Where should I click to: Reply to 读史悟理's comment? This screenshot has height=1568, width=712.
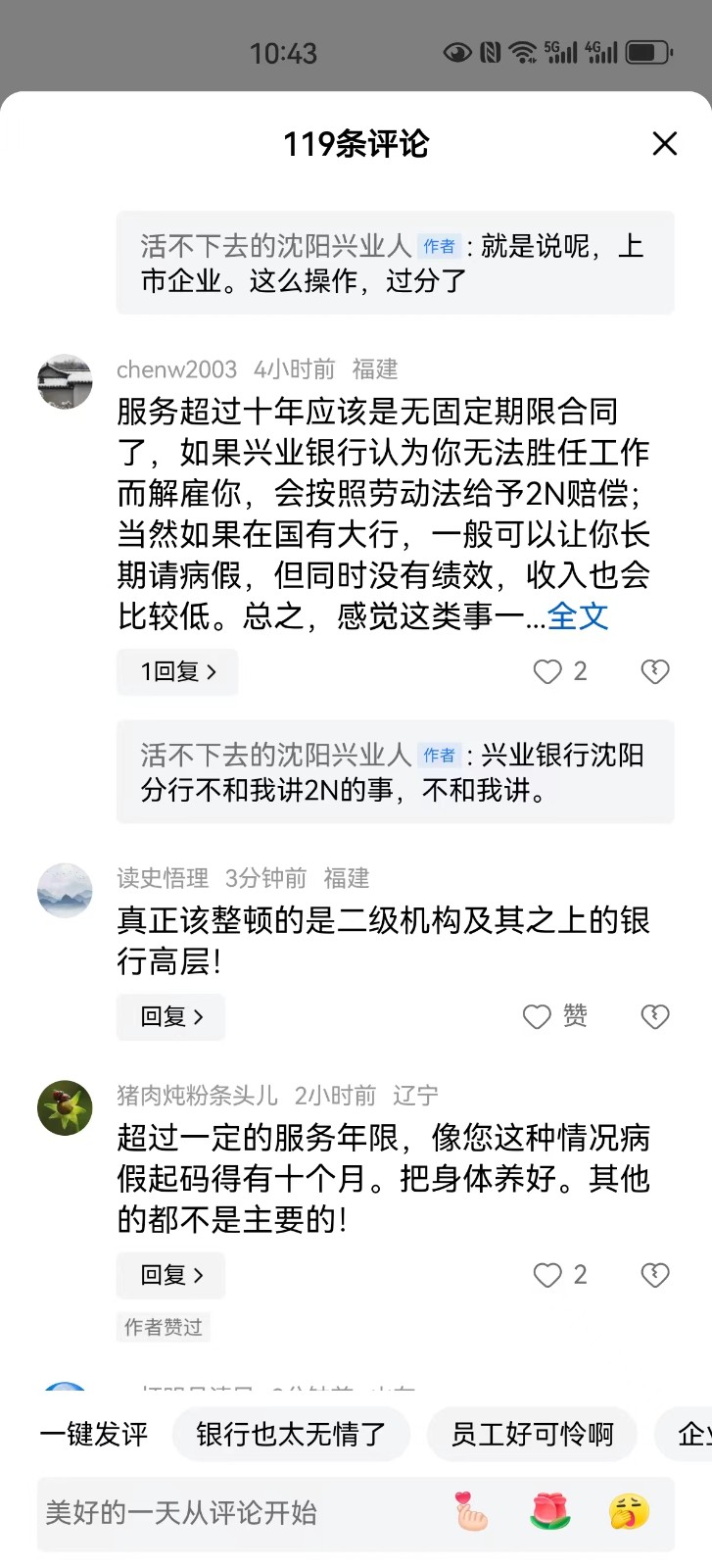pos(171,1016)
